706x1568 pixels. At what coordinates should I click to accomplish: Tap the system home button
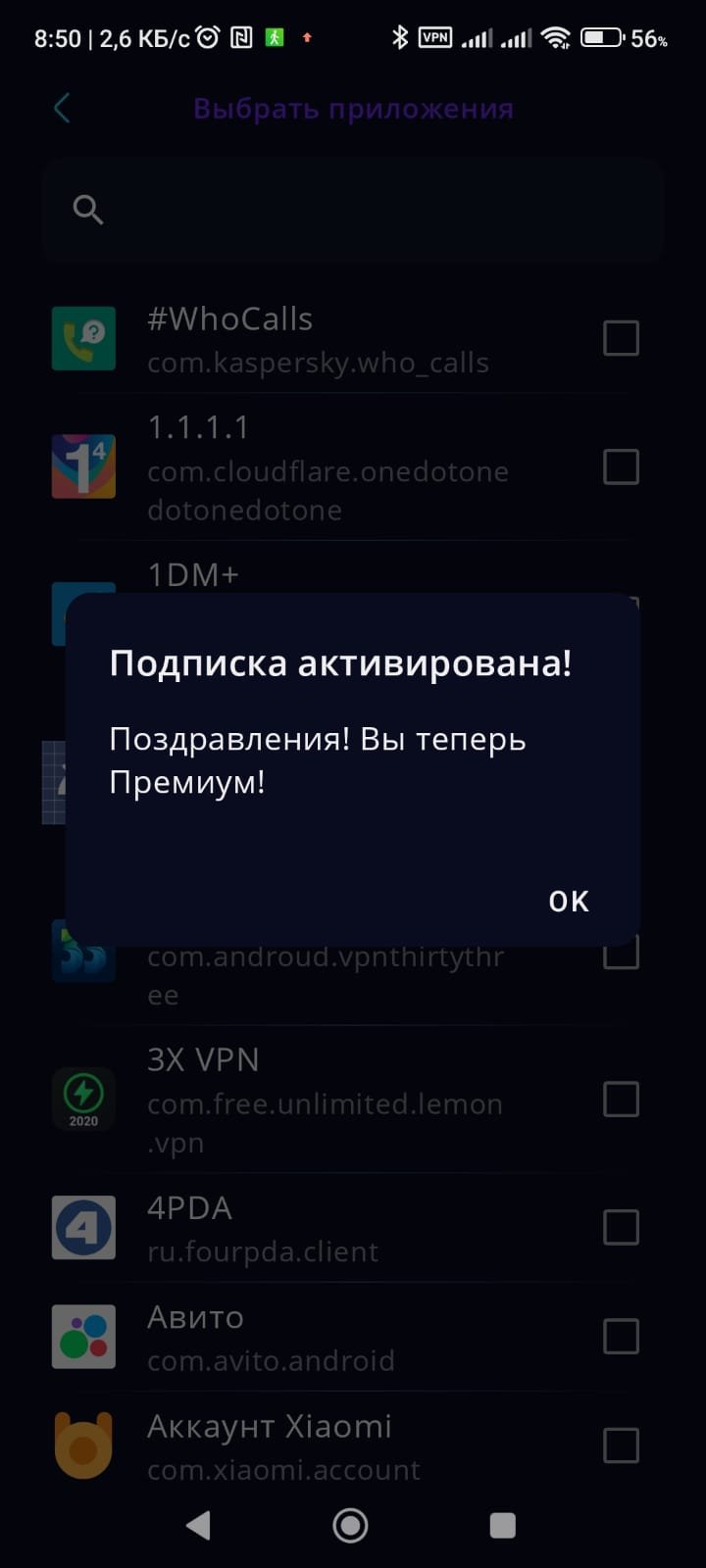[x=351, y=1525]
